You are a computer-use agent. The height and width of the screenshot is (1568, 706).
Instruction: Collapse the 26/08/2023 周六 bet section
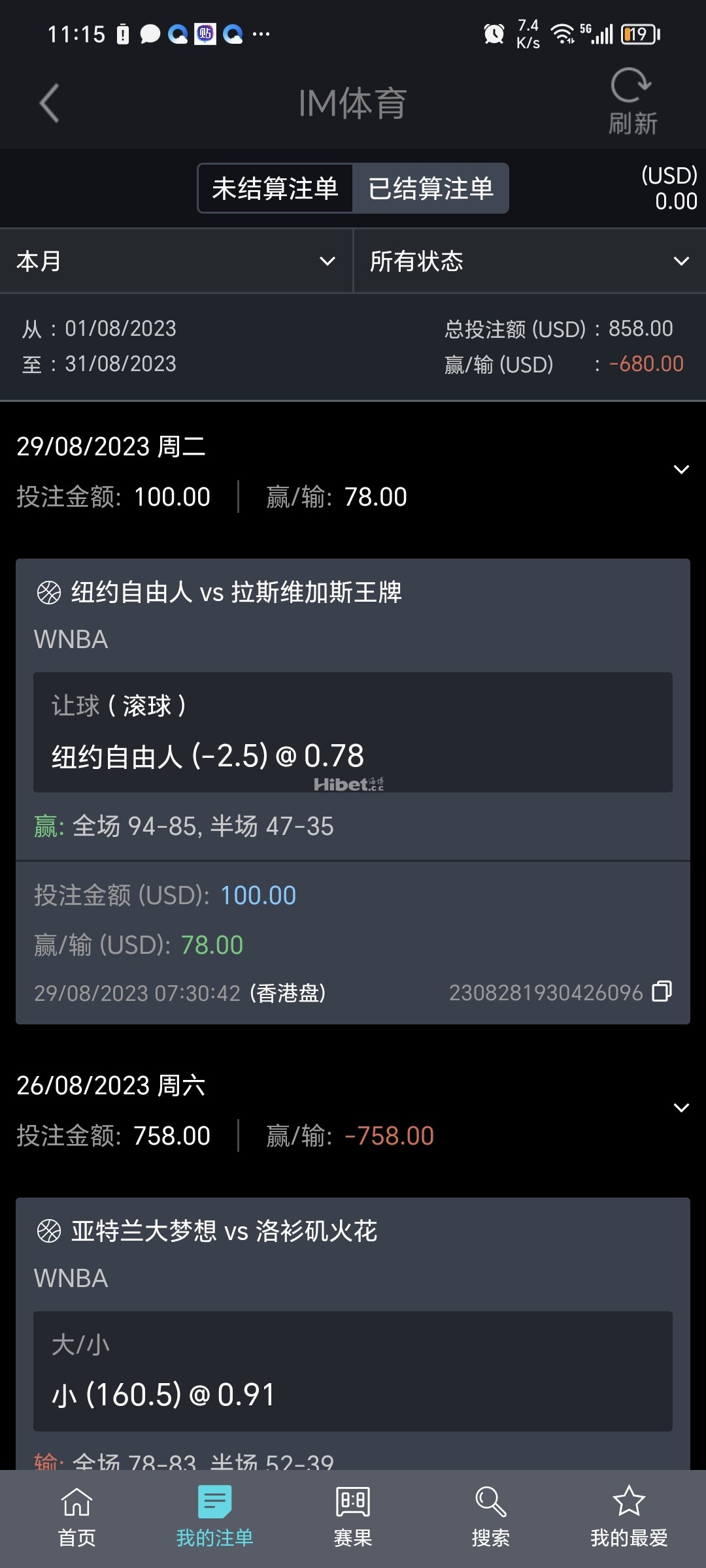point(681,1108)
